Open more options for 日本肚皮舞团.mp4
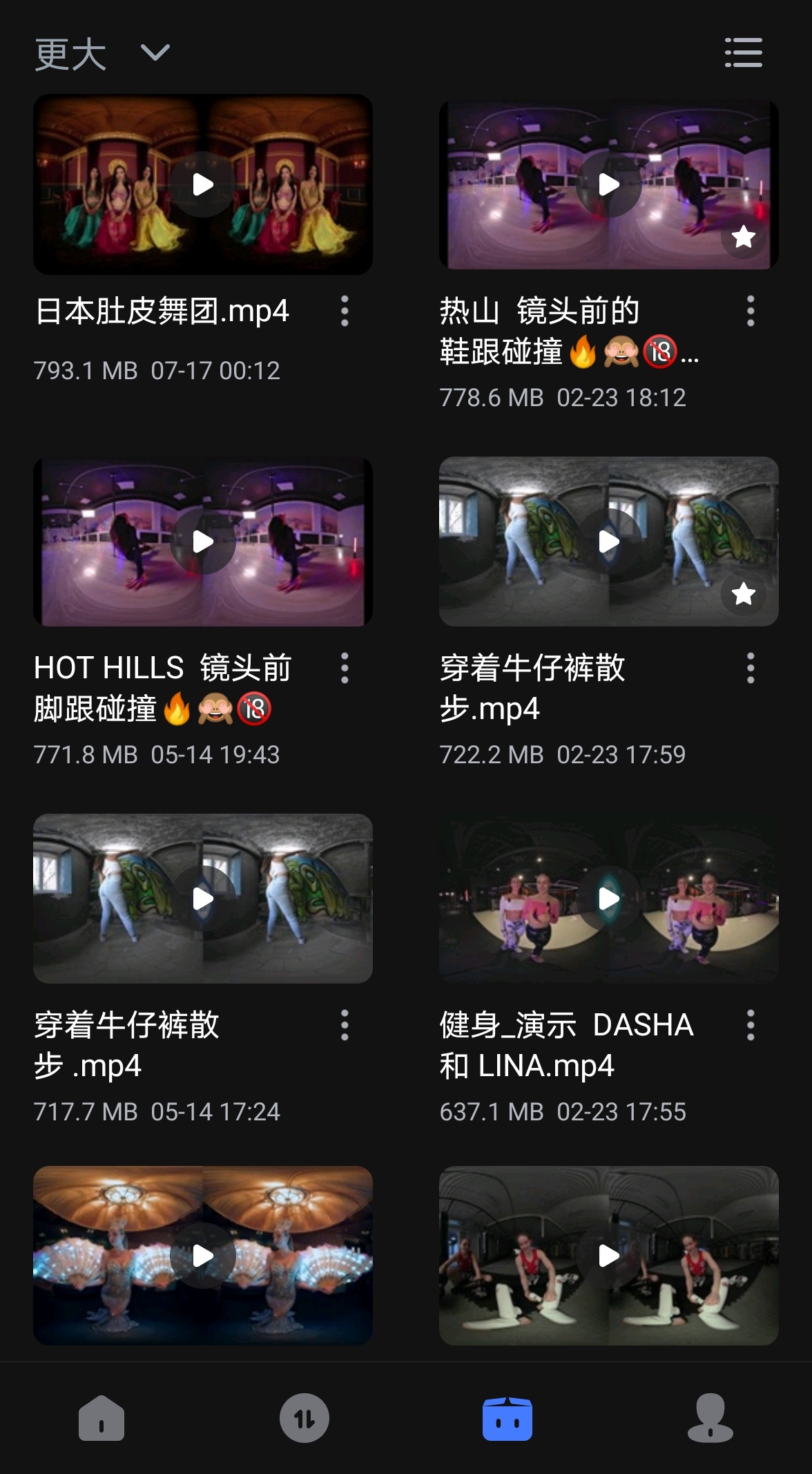Screen dimensions: 812x1474 (345, 311)
